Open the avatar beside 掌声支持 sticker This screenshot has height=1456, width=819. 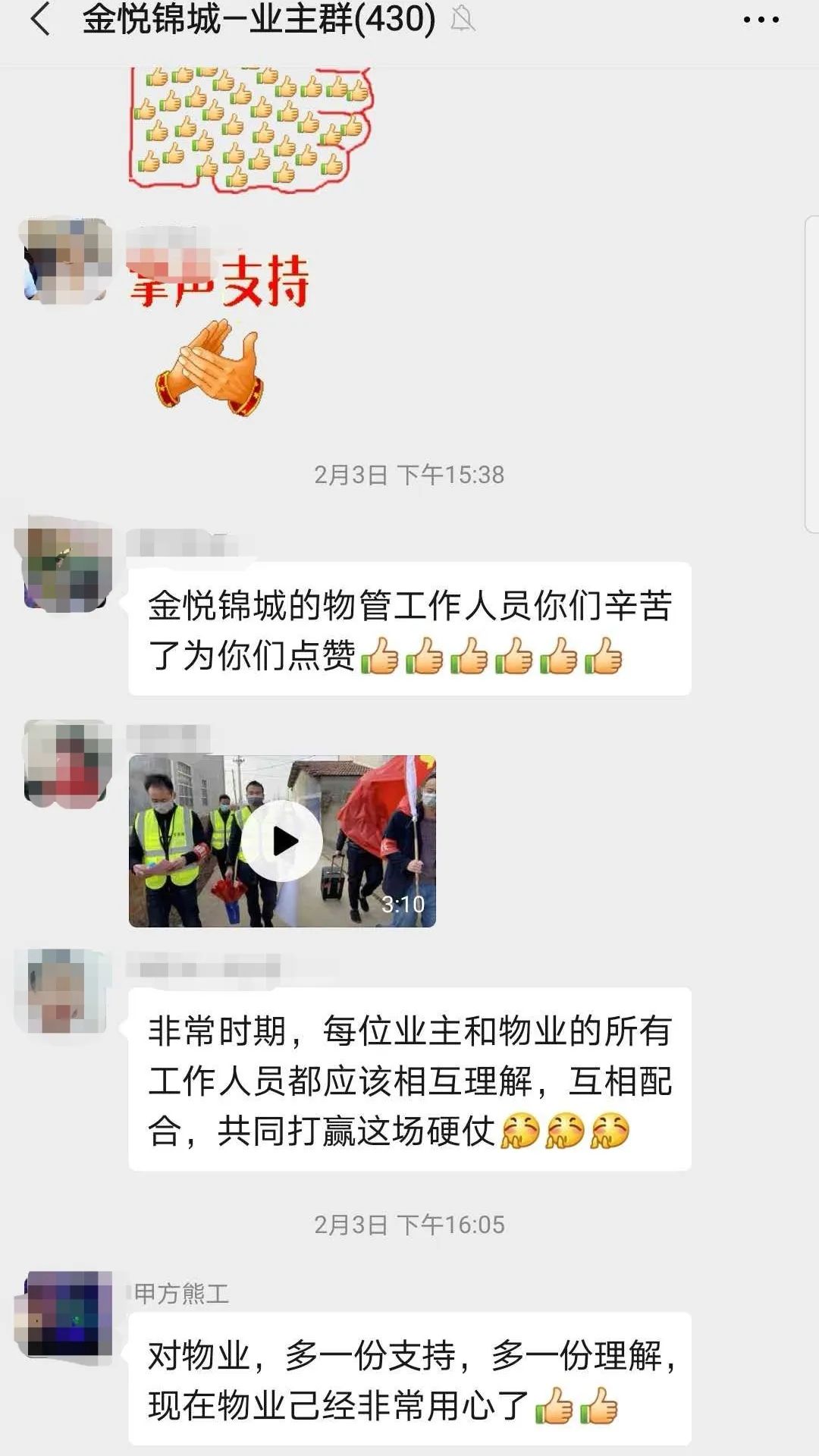tap(67, 262)
